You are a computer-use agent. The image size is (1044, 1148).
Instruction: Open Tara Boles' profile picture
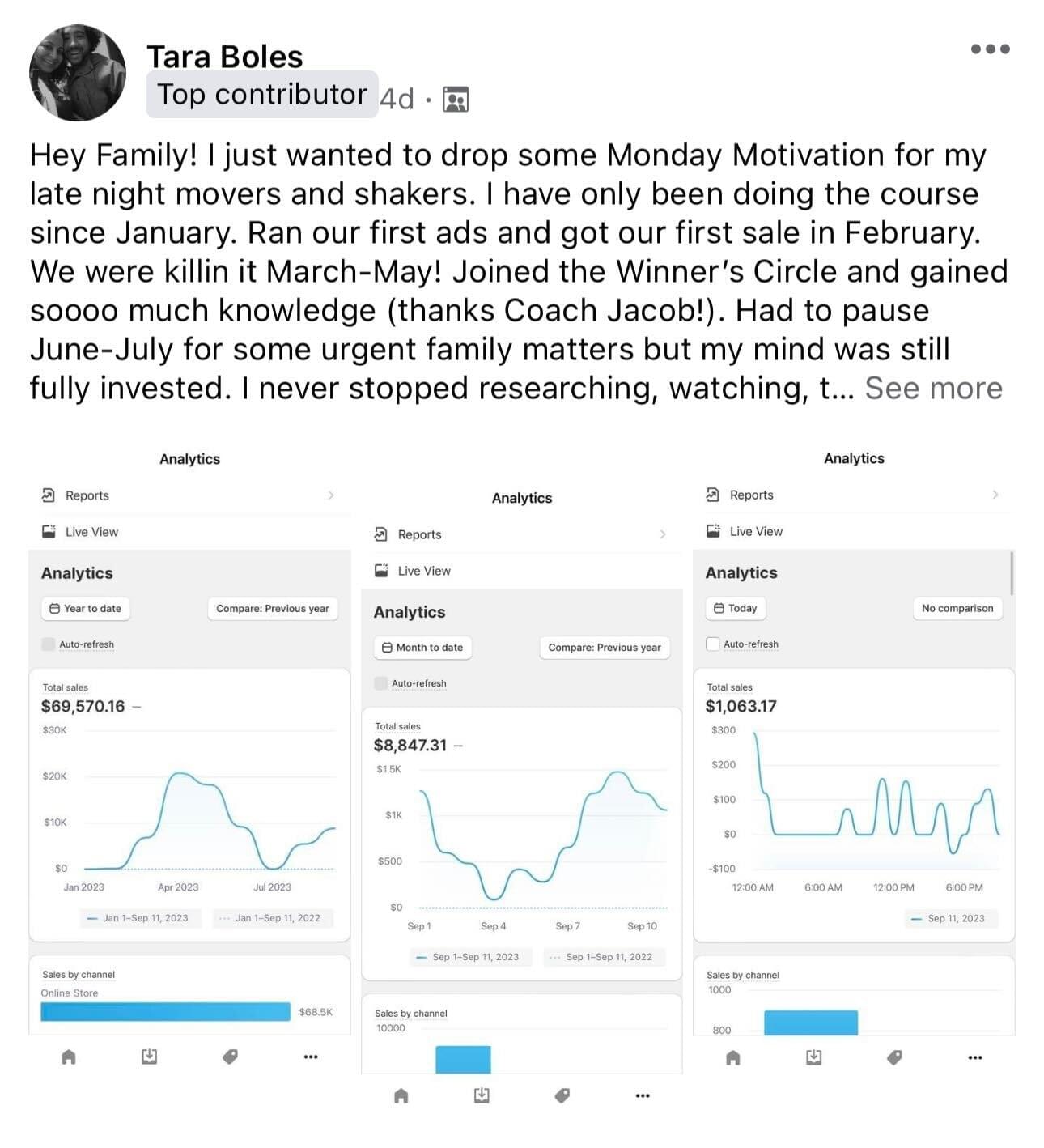click(78, 73)
